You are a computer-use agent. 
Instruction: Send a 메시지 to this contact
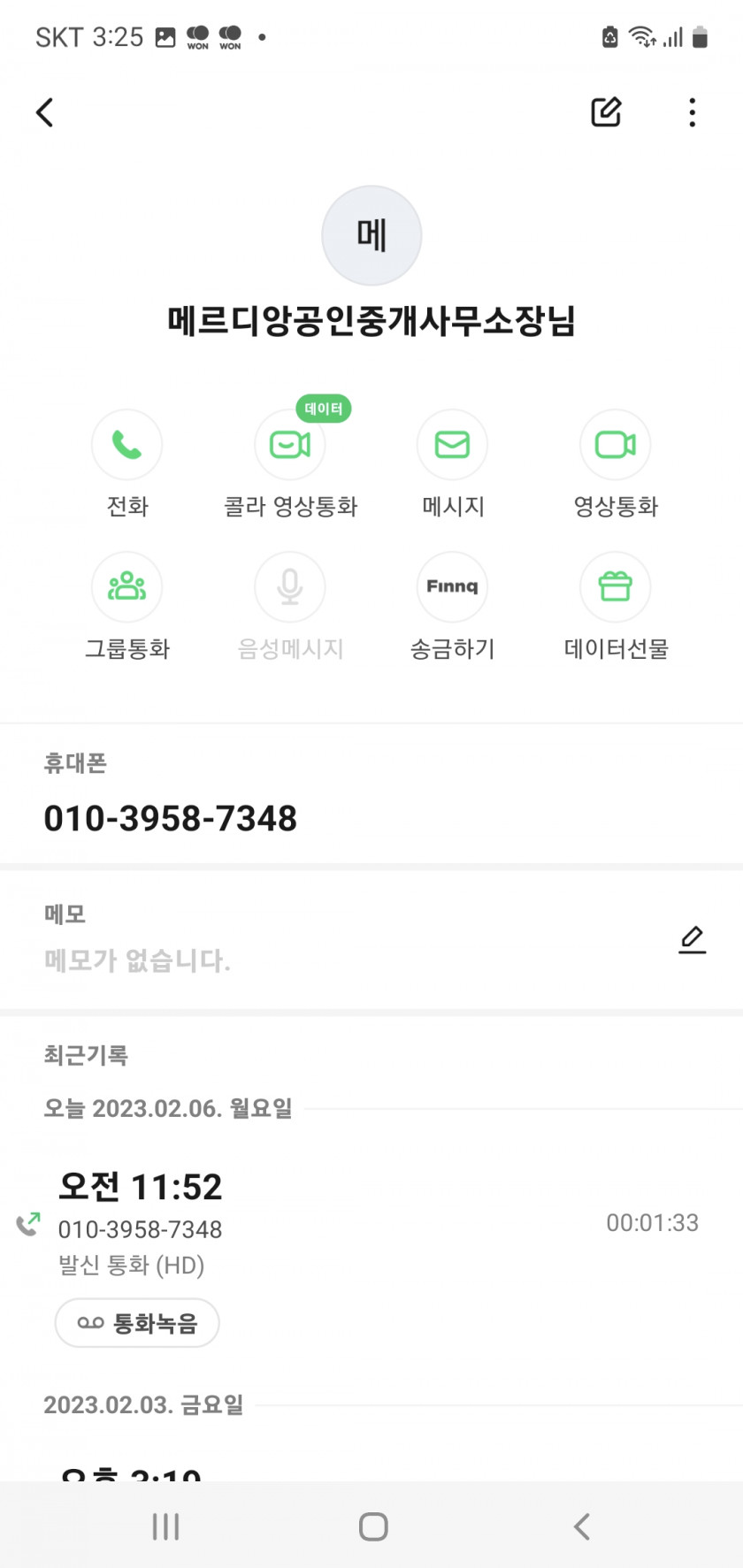(452, 444)
